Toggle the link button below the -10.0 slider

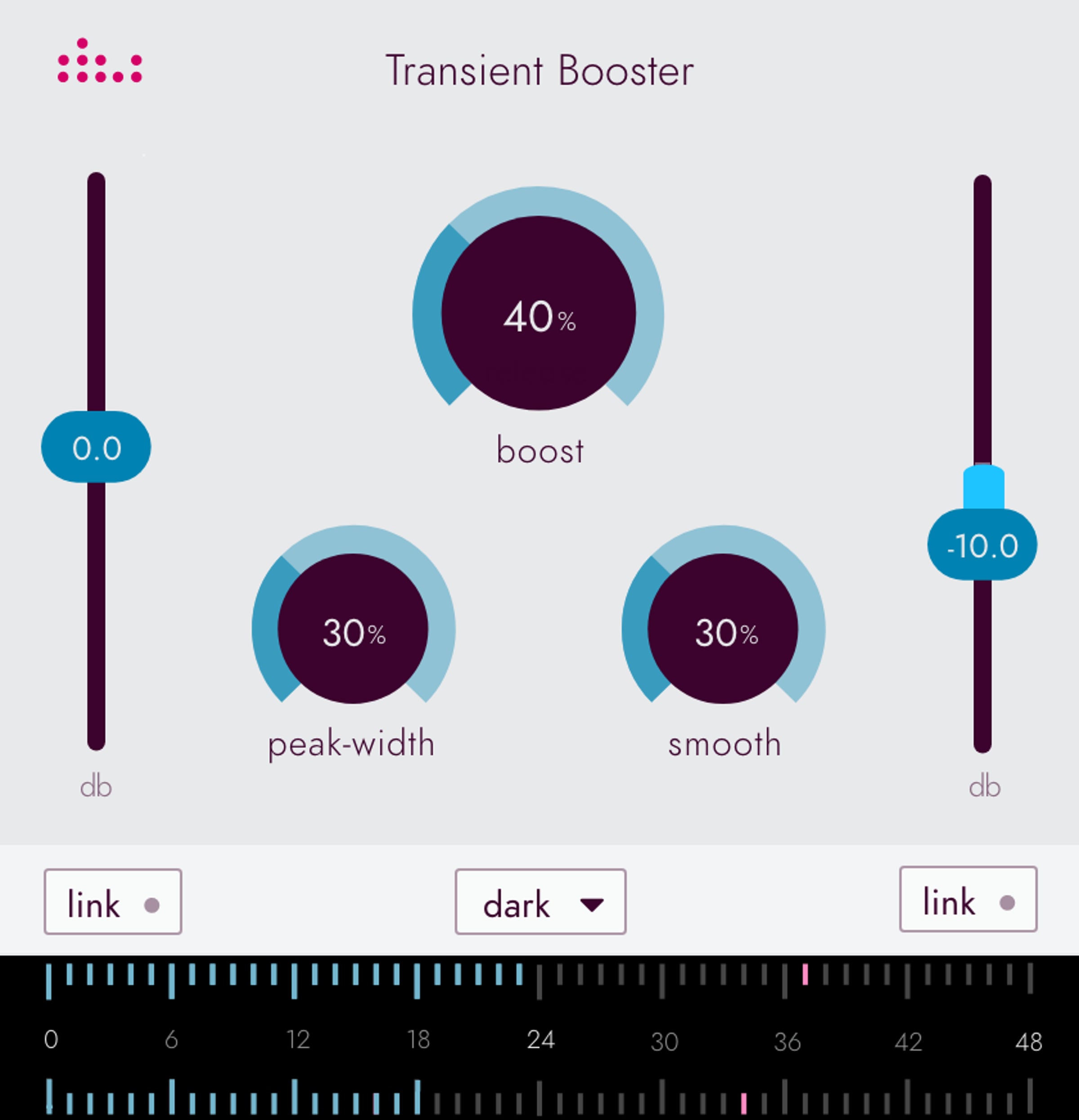click(x=968, y=899)
